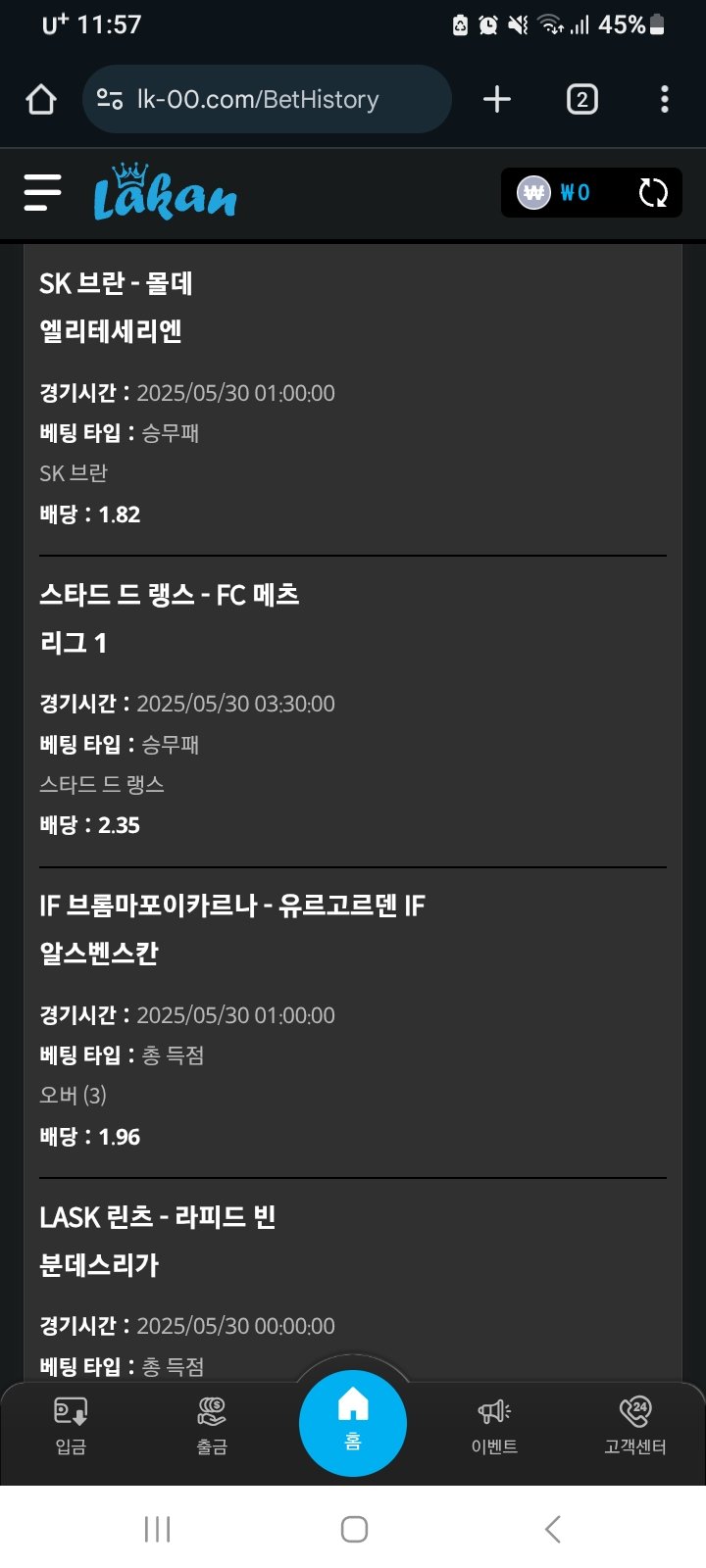
Task: Open the hamburger side menu
Action: pyautogui.click(x=42, y=192)
